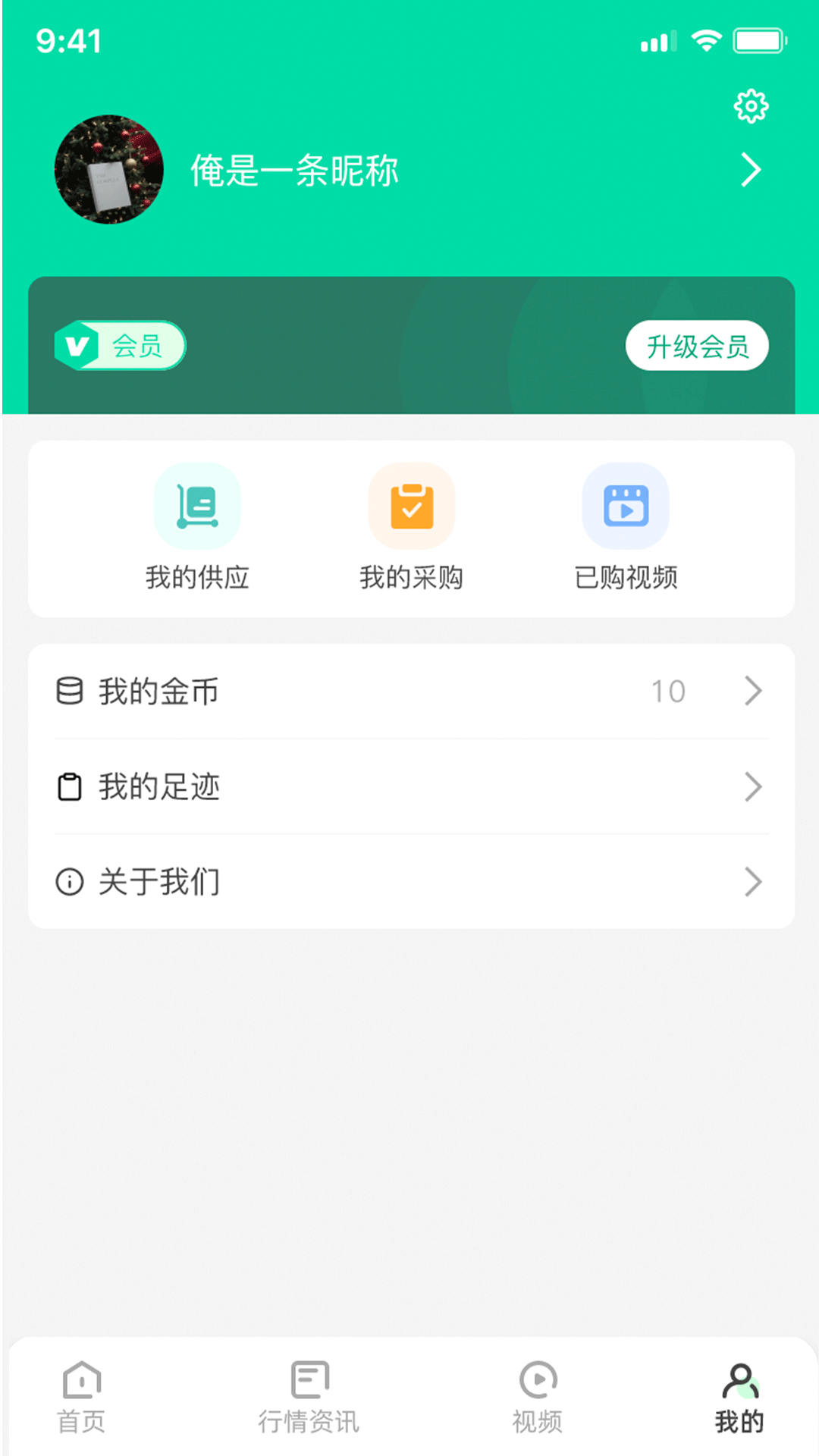
Task: Open profile via the arrow beside 俺是一条昵称
Action: [x=751, y=170]
